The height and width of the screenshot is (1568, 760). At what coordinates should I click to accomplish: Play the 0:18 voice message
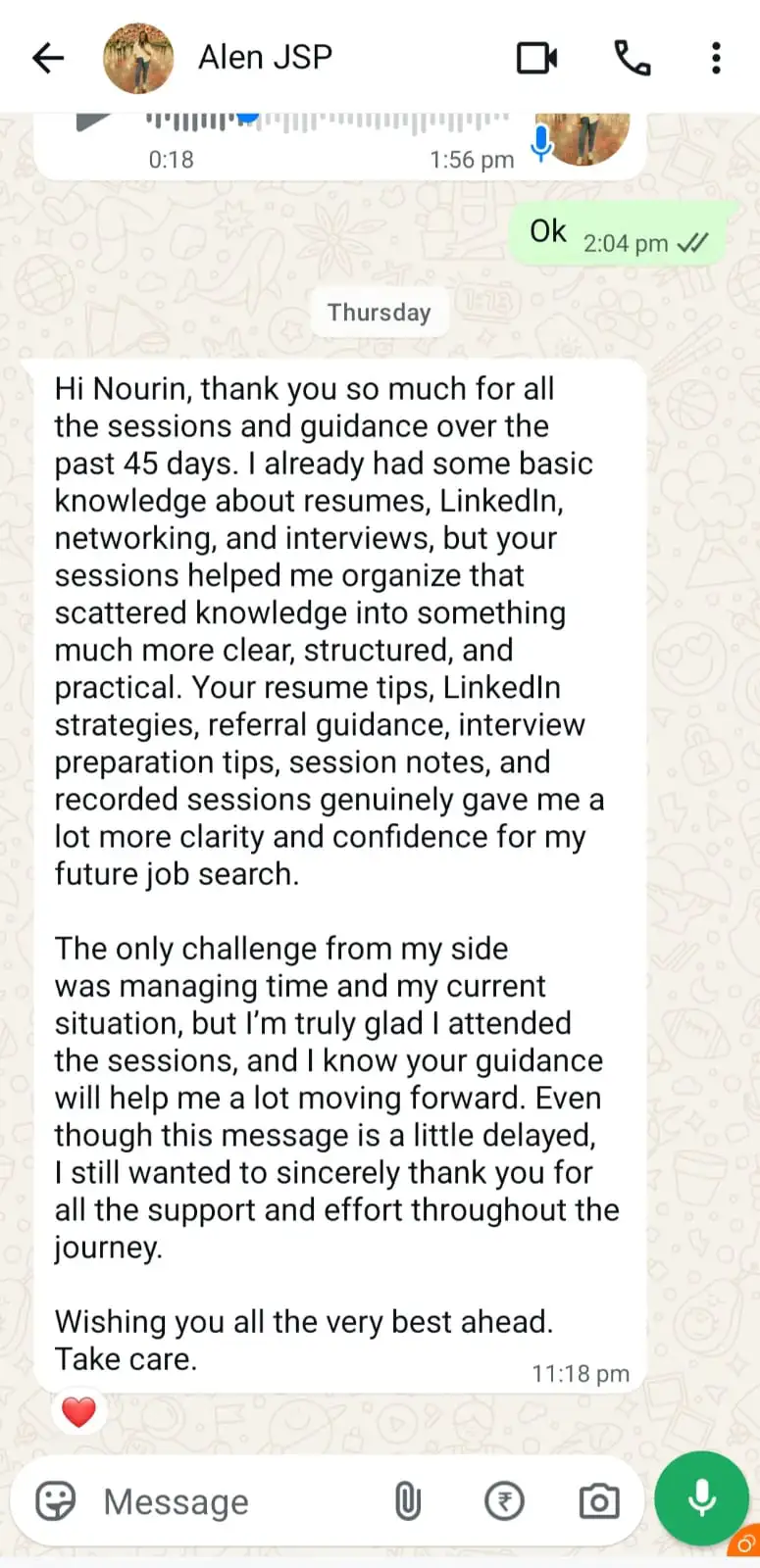(94, 122)
